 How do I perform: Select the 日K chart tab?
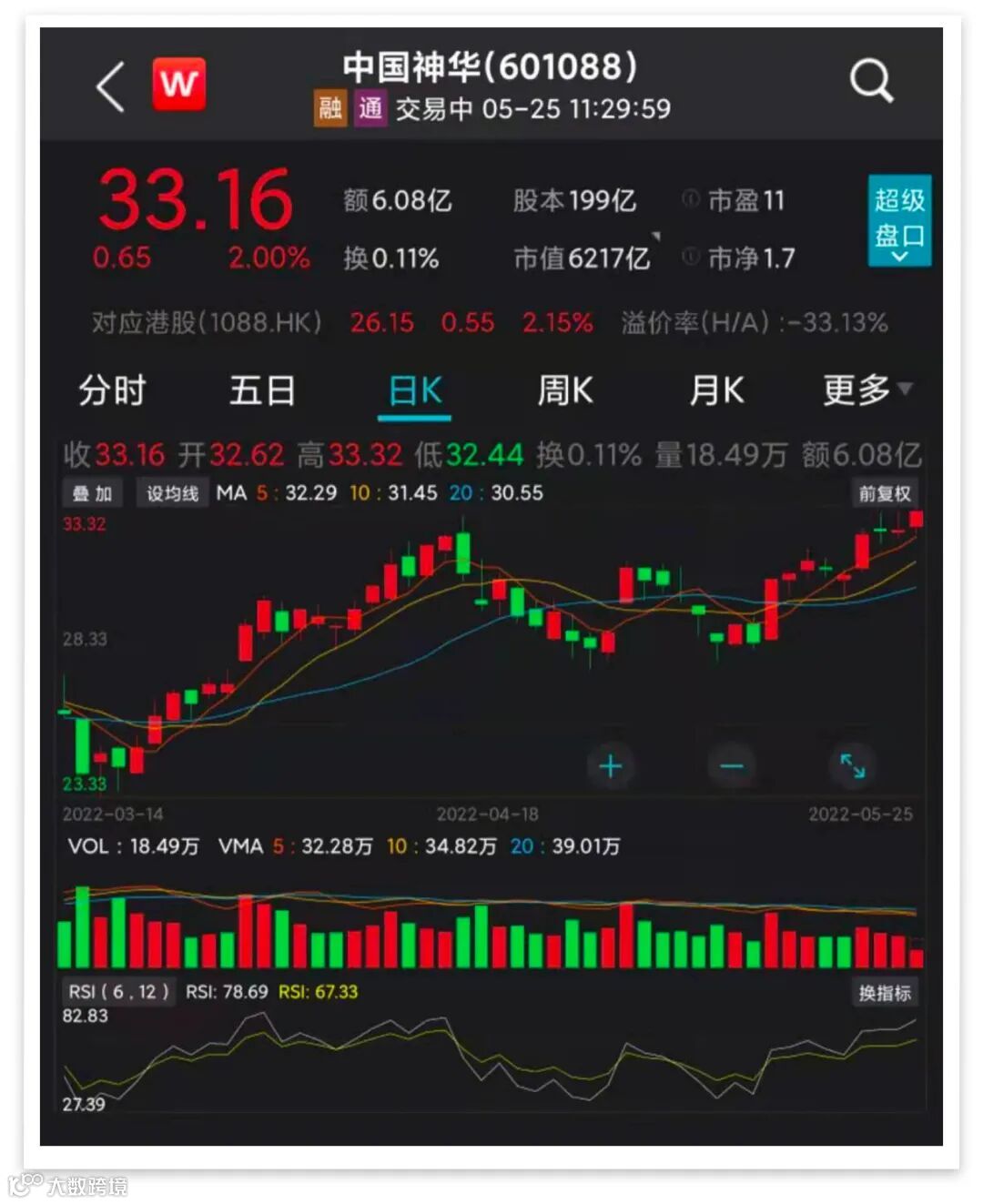click(415, 391)
